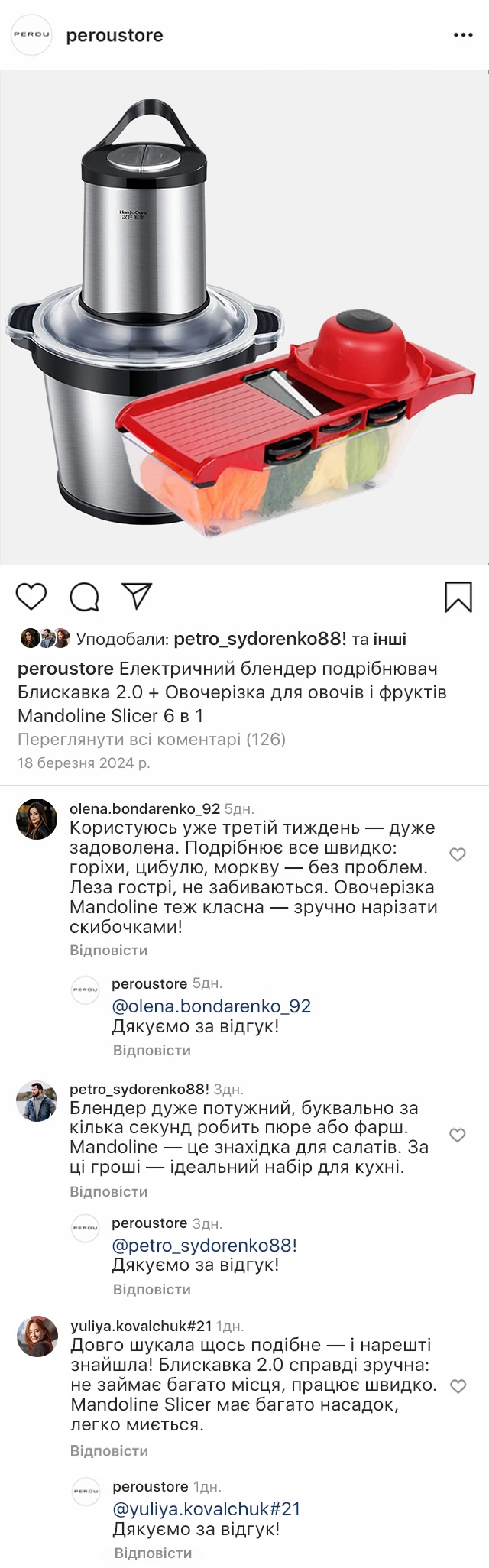This screenshot has width=489, height=1568.
Task: Open the post overflow menu
Action: coord(463,35)
